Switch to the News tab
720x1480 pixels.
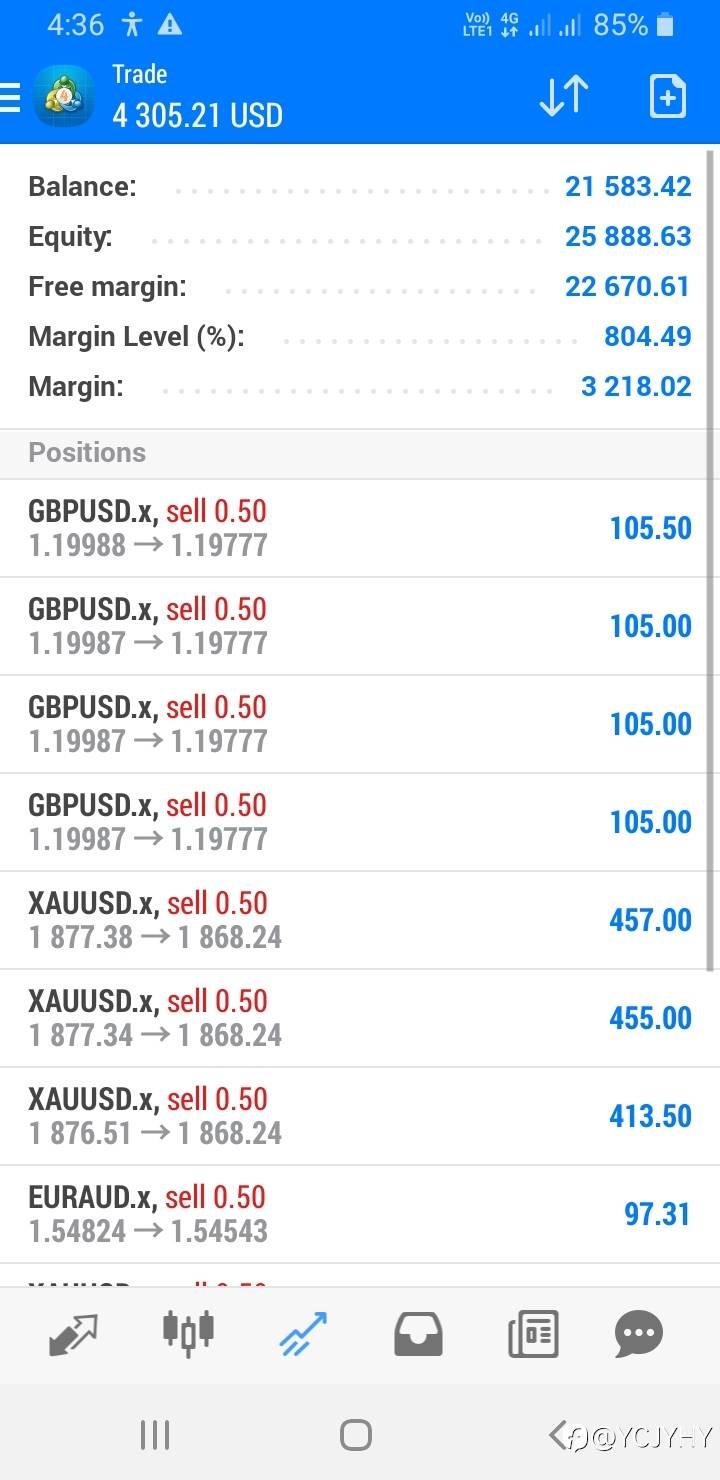(x=531, y=1334)
